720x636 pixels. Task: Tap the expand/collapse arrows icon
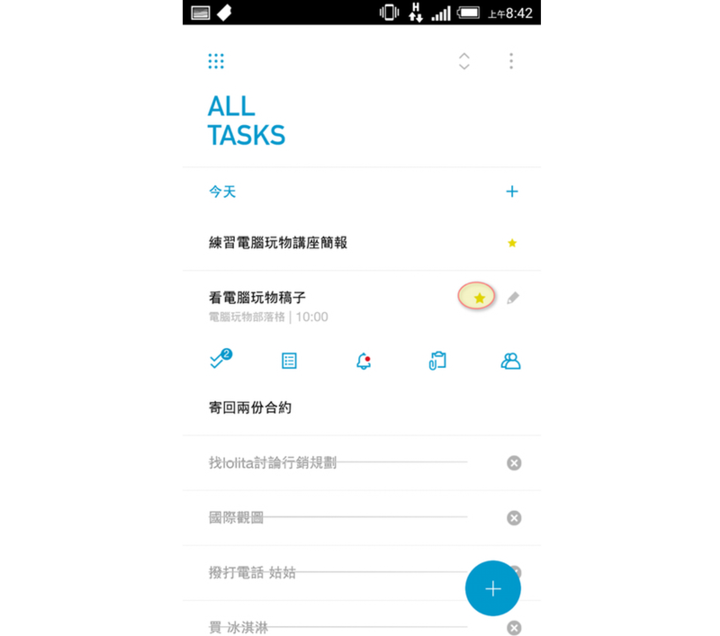coord(464,62)
